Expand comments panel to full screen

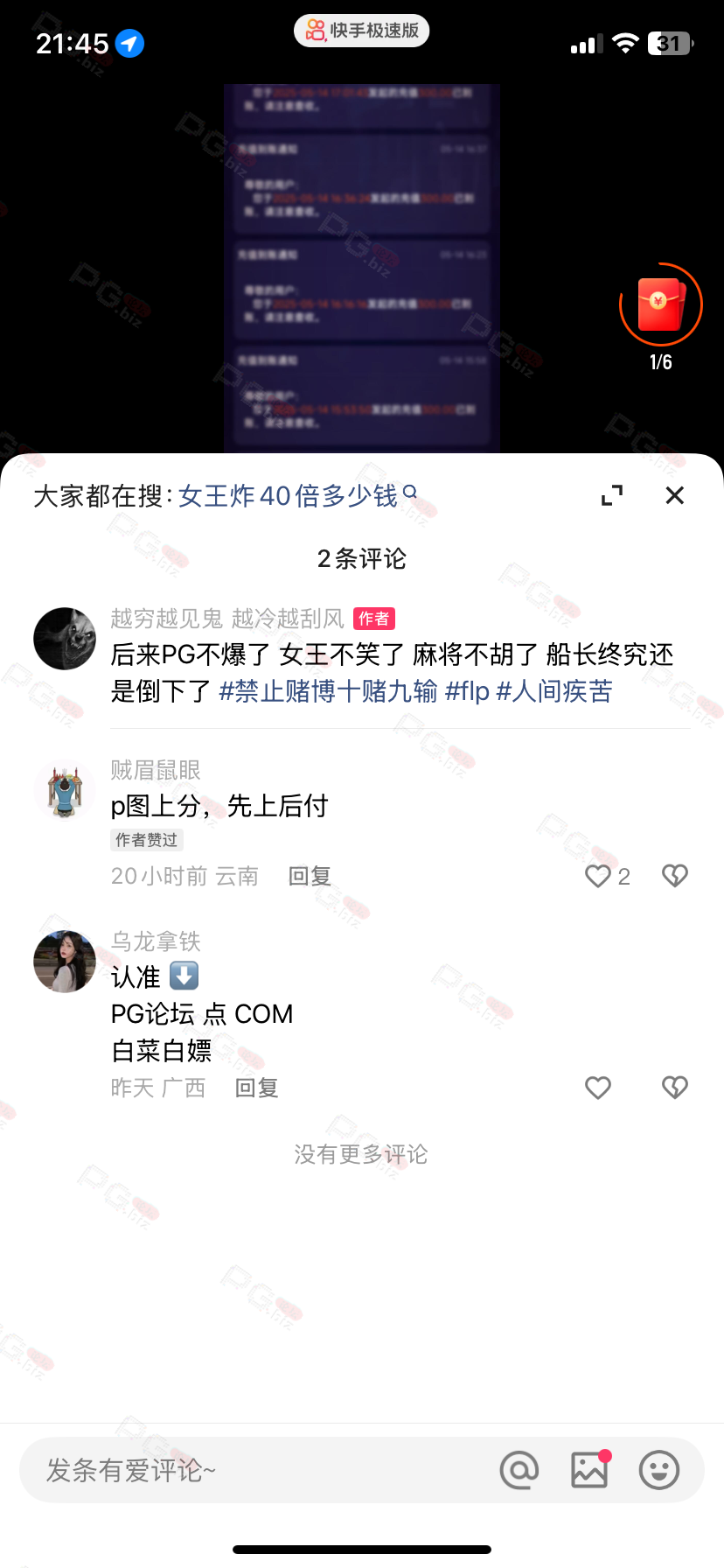(612, 495)
